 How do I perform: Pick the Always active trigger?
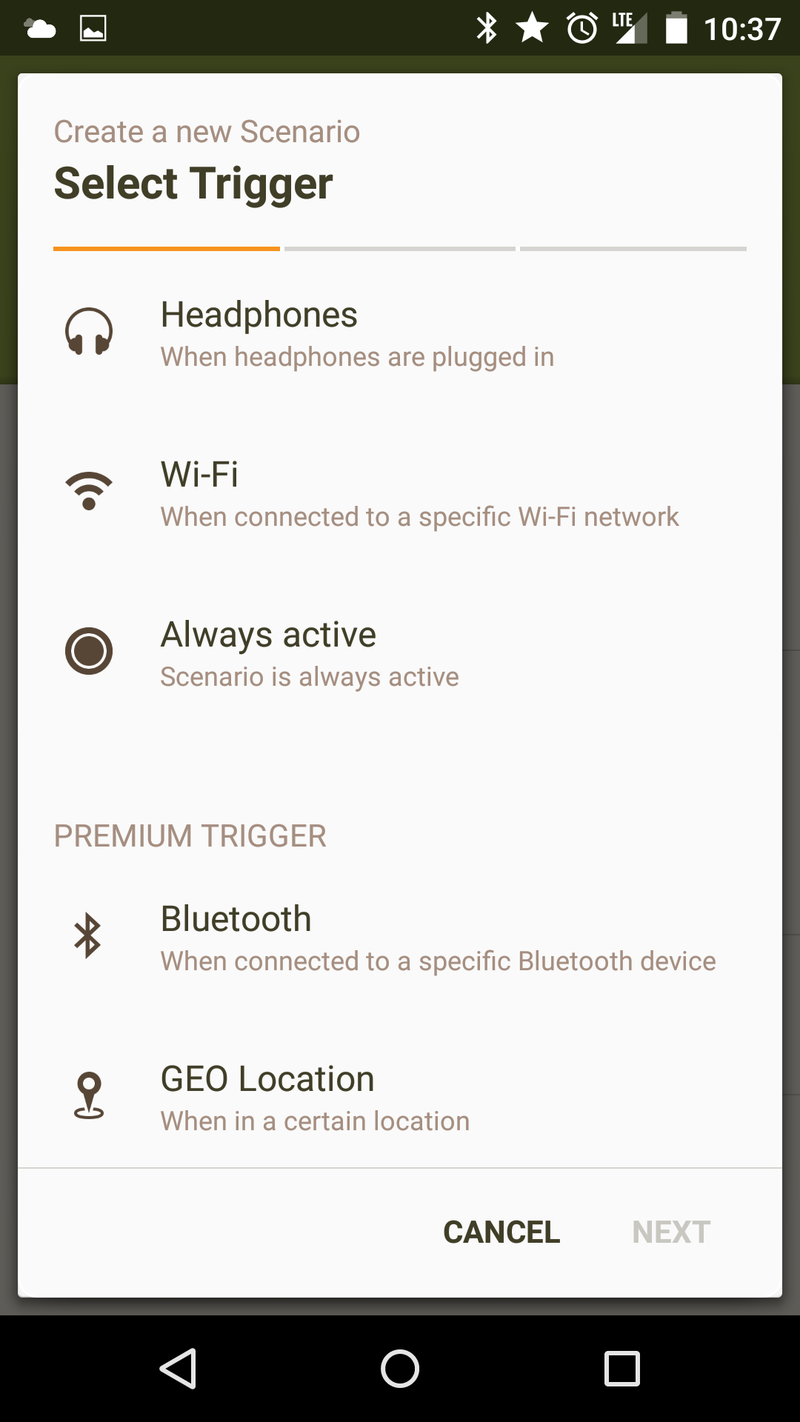(400, 654)
